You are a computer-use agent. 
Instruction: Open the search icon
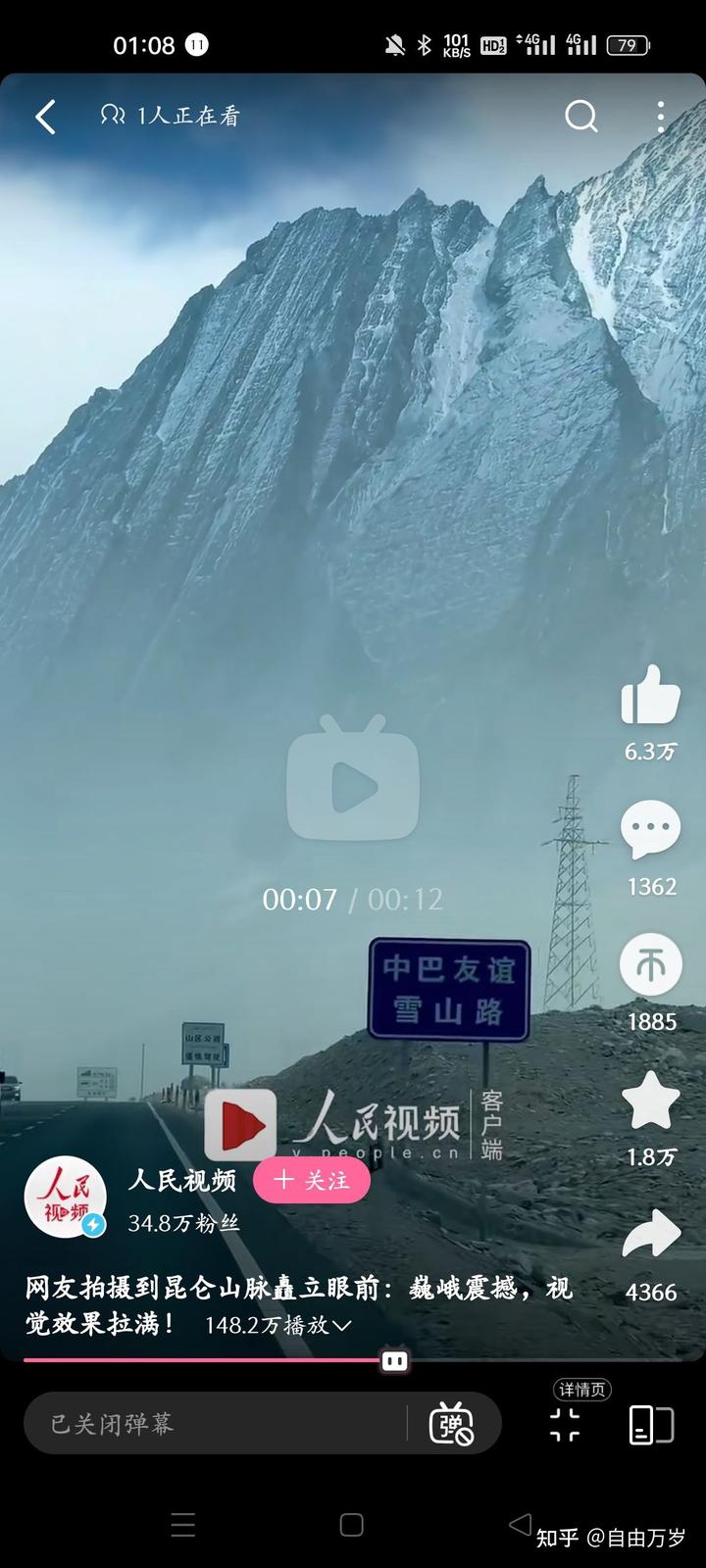tap(580, 117)
